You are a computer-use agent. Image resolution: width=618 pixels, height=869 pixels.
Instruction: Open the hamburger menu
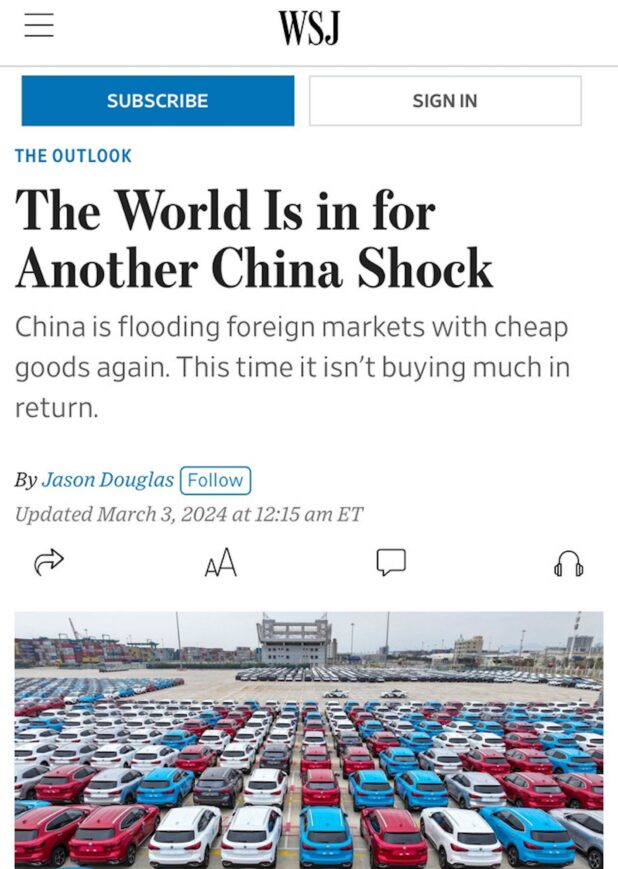tap(39, 26)
